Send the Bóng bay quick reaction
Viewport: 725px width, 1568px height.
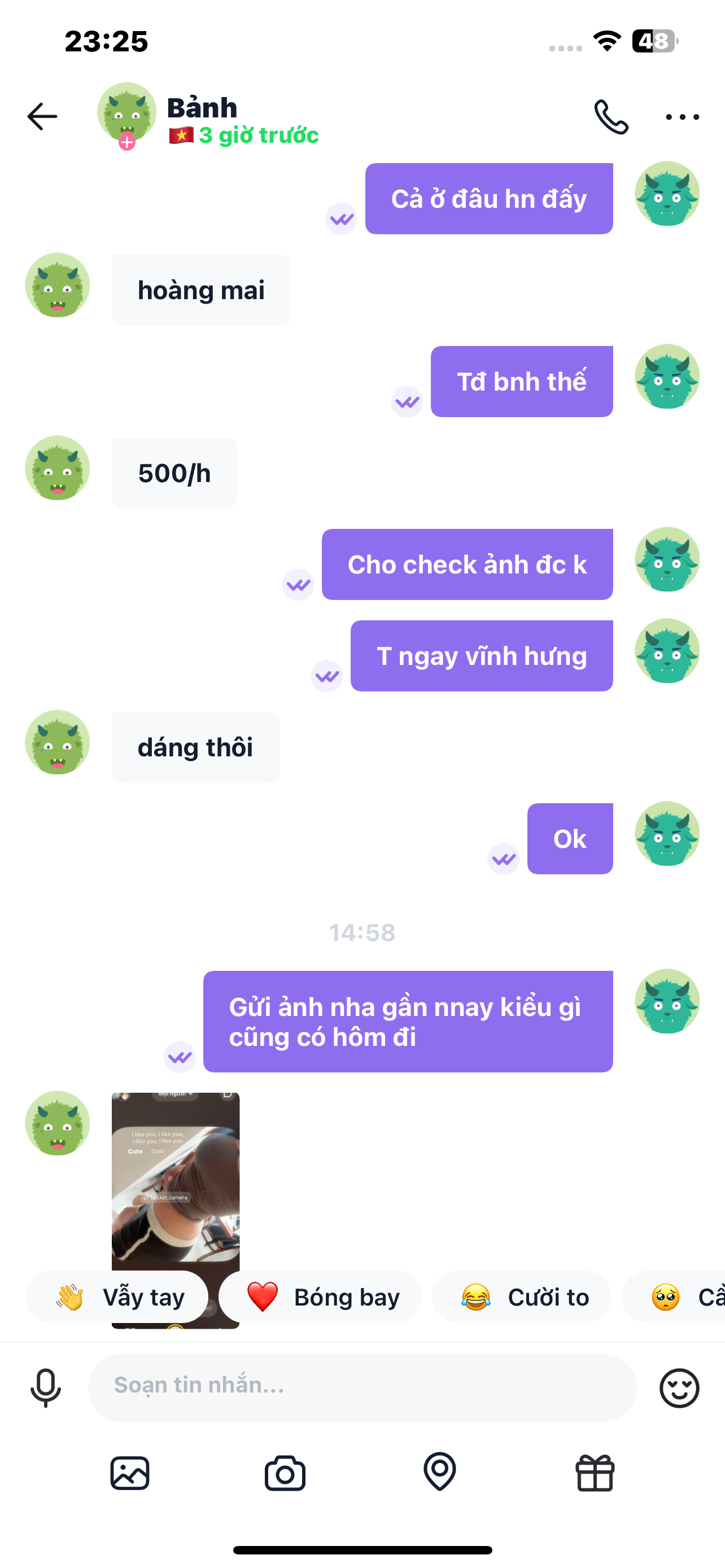click(x=321, y=1297)
